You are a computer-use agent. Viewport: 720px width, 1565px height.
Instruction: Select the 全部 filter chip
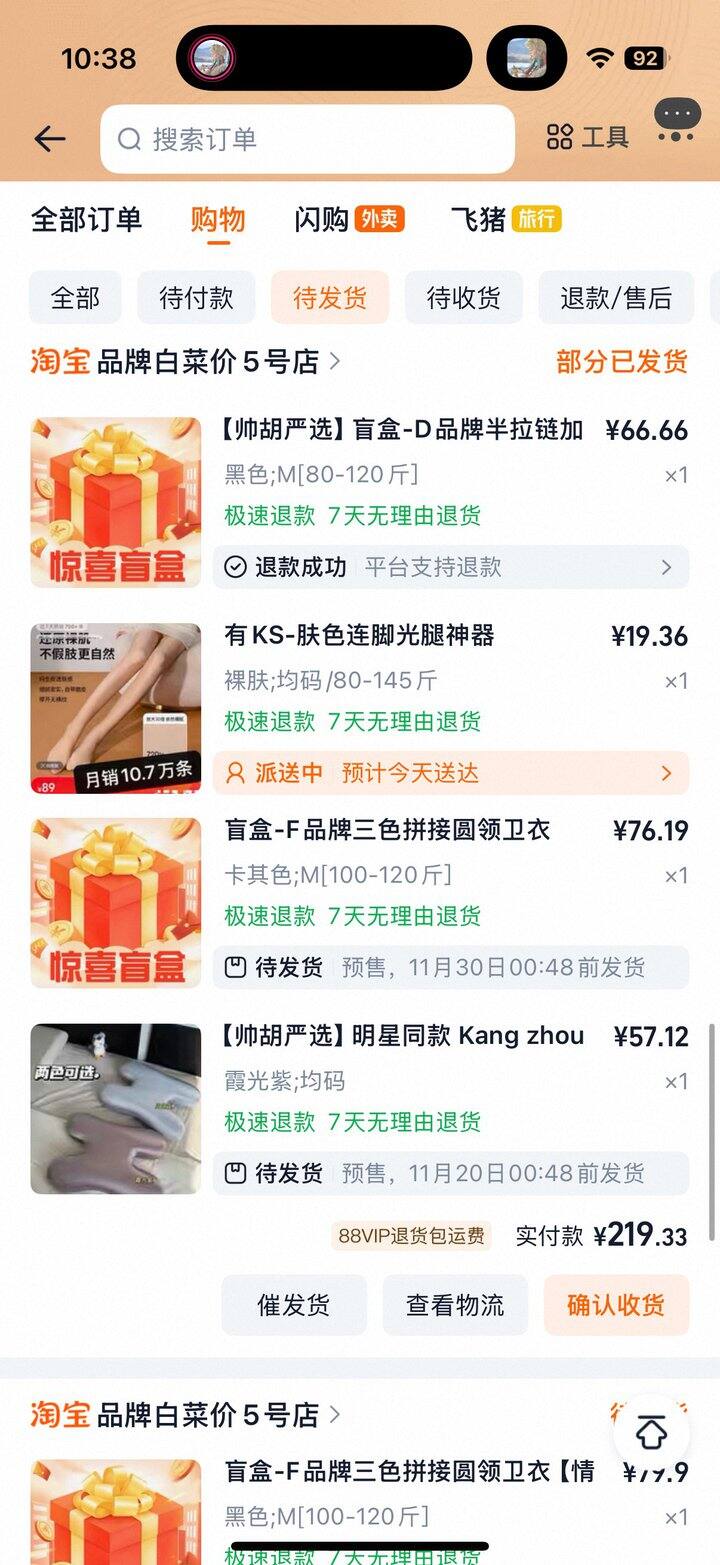pos(75,298)
